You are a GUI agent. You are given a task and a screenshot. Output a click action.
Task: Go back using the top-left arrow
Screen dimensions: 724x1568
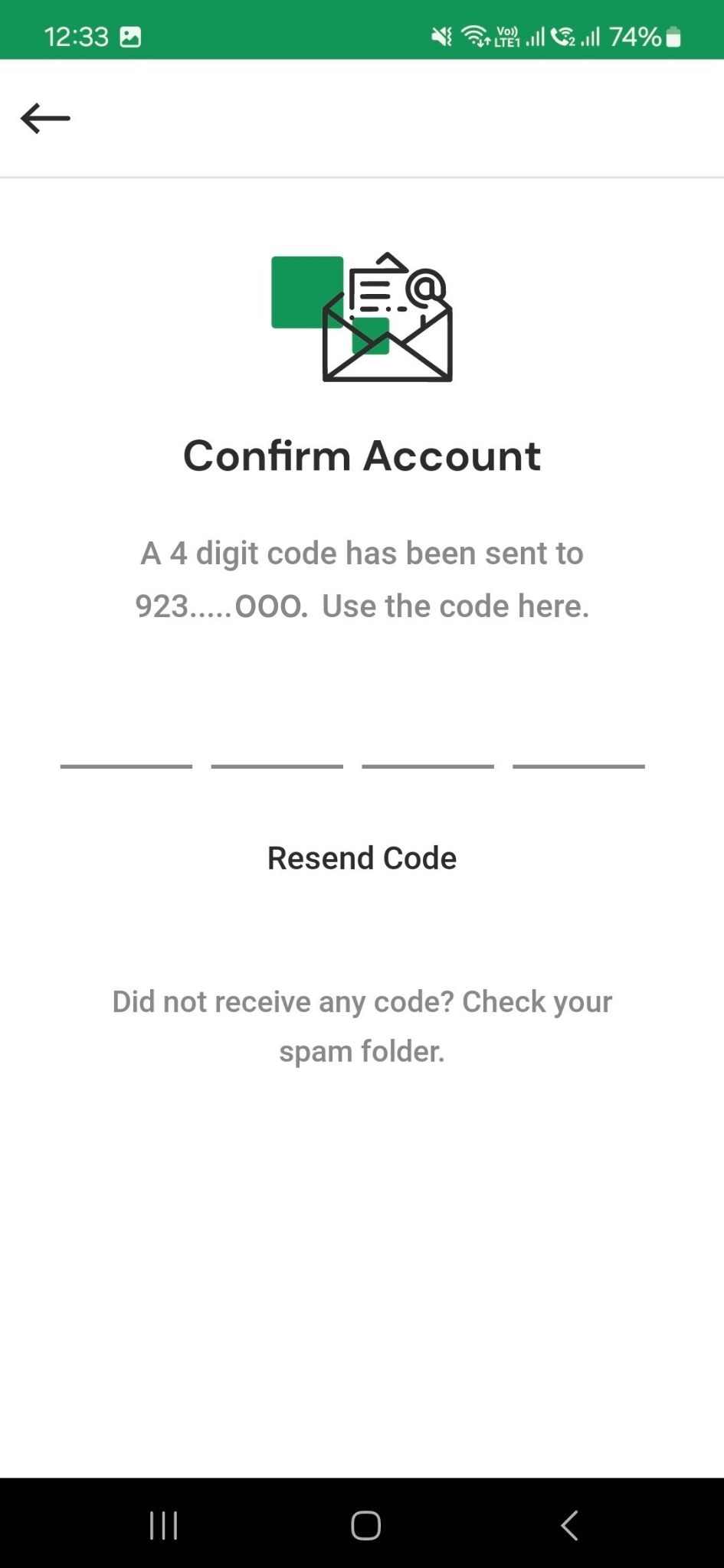pos(45,119)
